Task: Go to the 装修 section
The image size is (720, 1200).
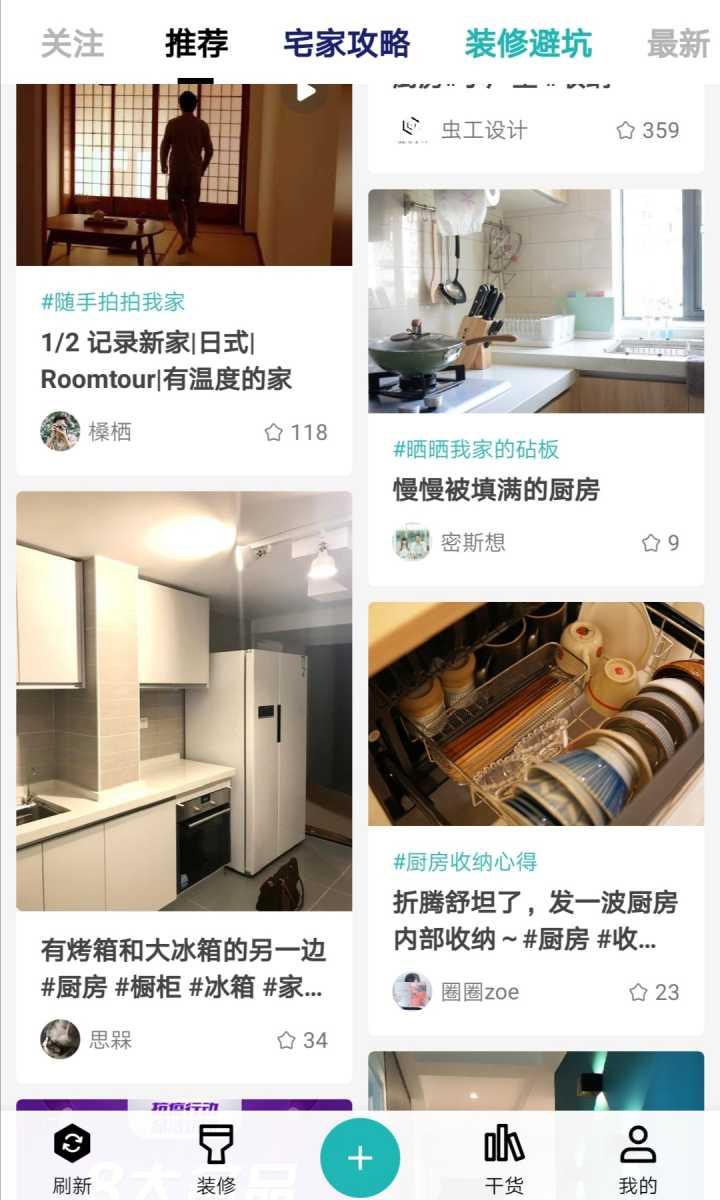Action: [x=216, y=1158]
